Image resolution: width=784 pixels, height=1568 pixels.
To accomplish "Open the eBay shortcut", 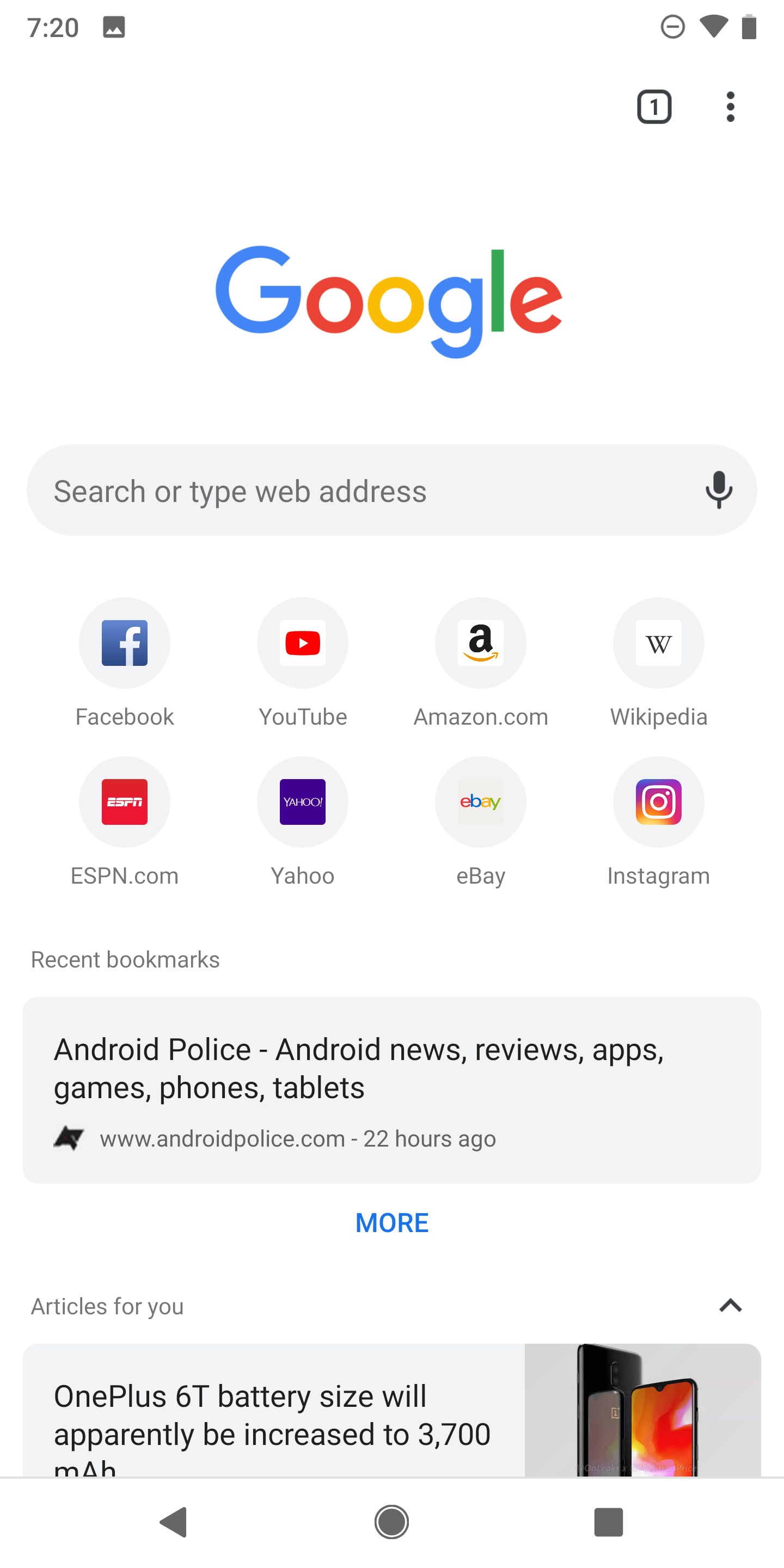I will click(481, 801).
